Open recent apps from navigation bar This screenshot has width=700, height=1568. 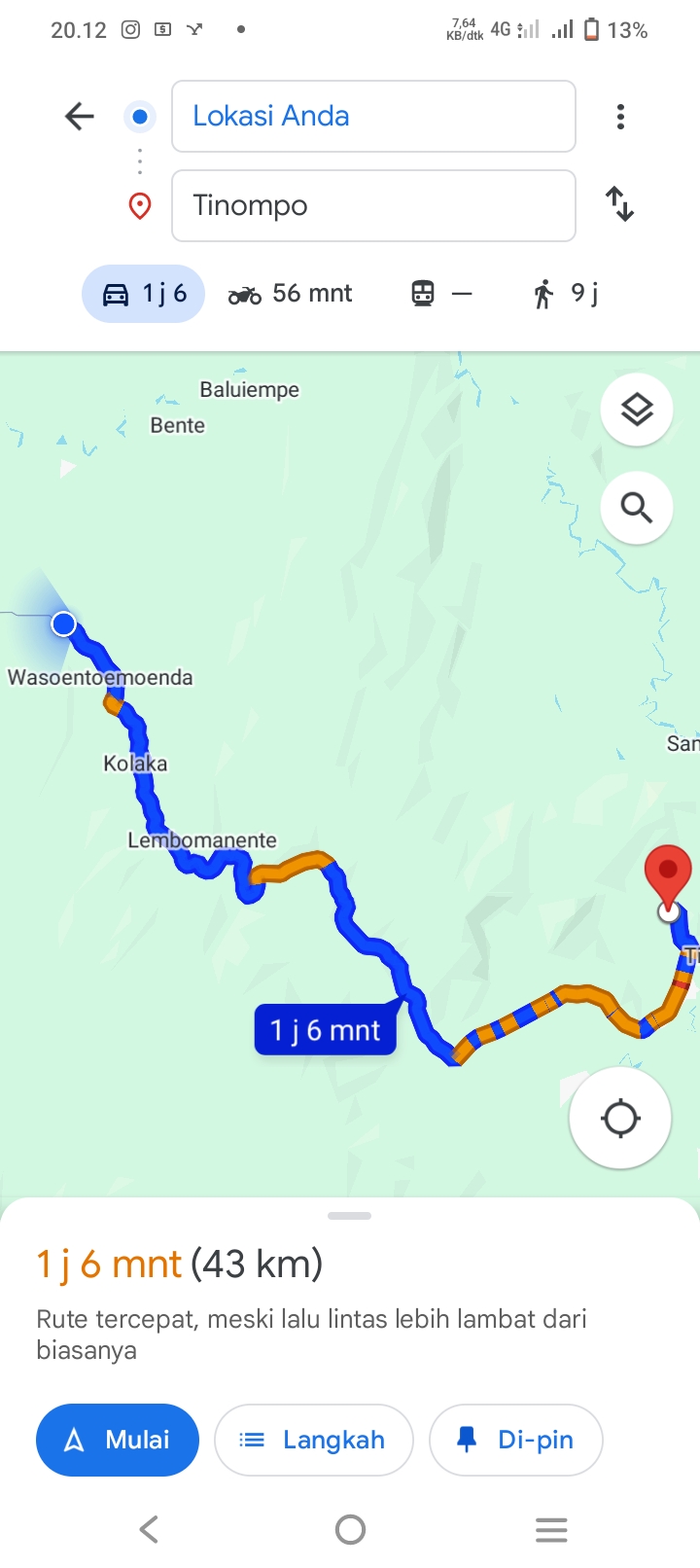click(x=551, y=1530)
